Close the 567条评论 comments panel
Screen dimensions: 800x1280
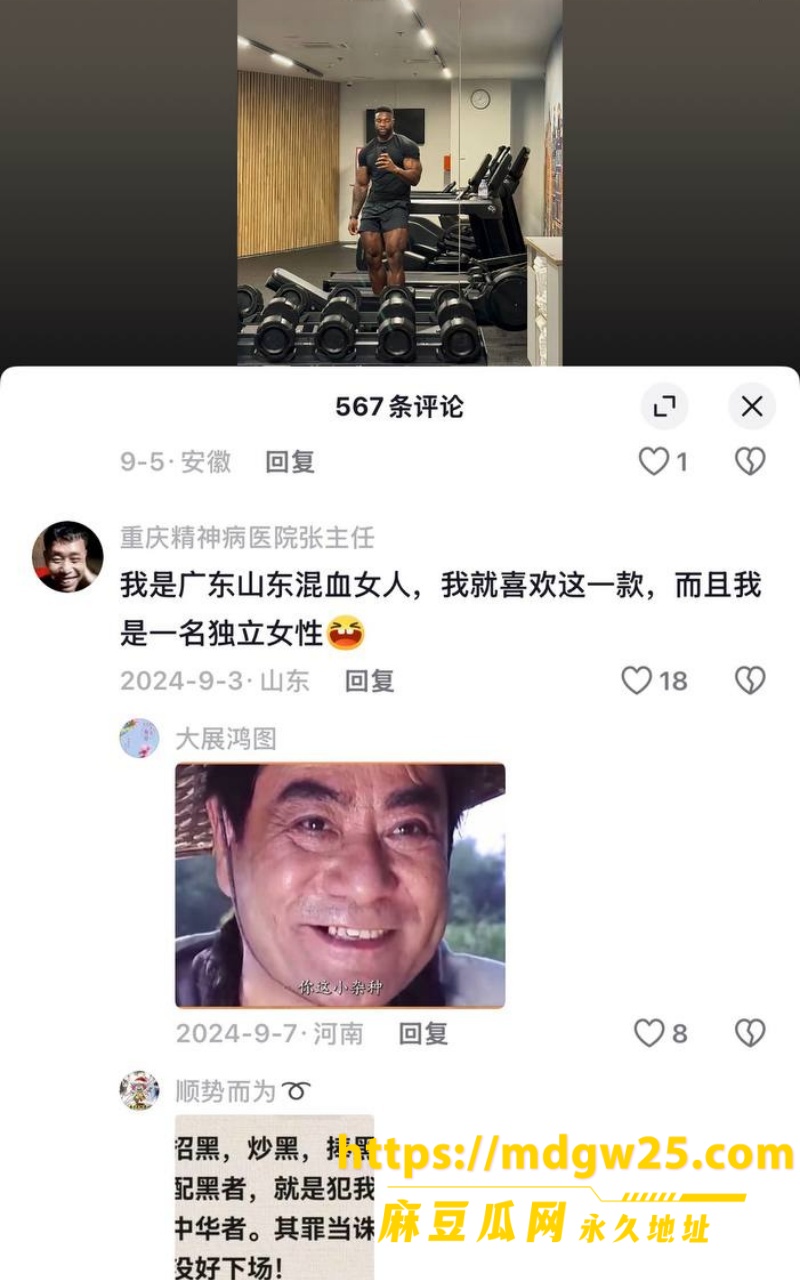[752, 406]
